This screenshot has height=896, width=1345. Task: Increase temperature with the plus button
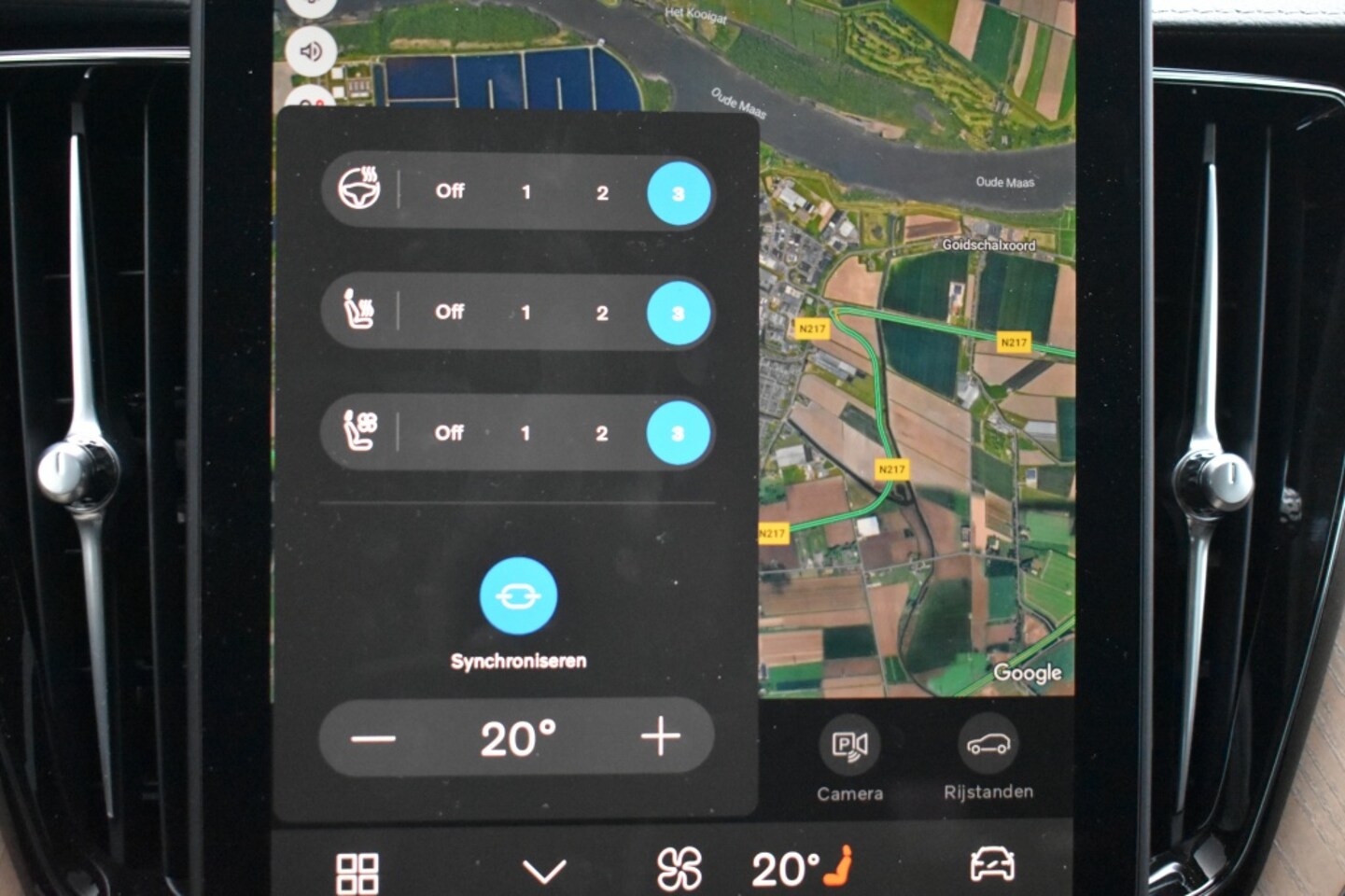661,736
